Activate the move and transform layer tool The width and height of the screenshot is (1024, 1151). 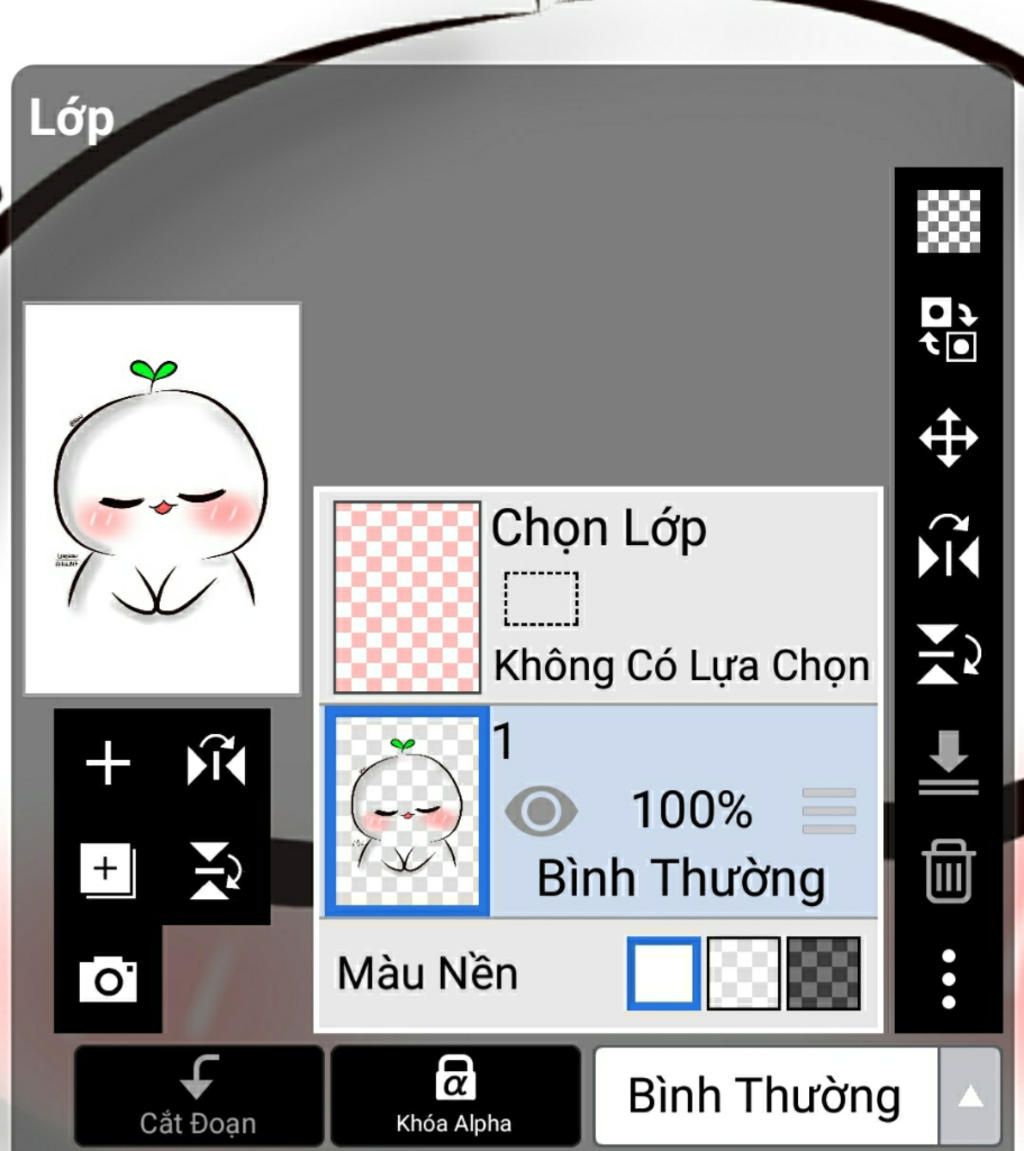pyautogui.click(x=948, y=439)
